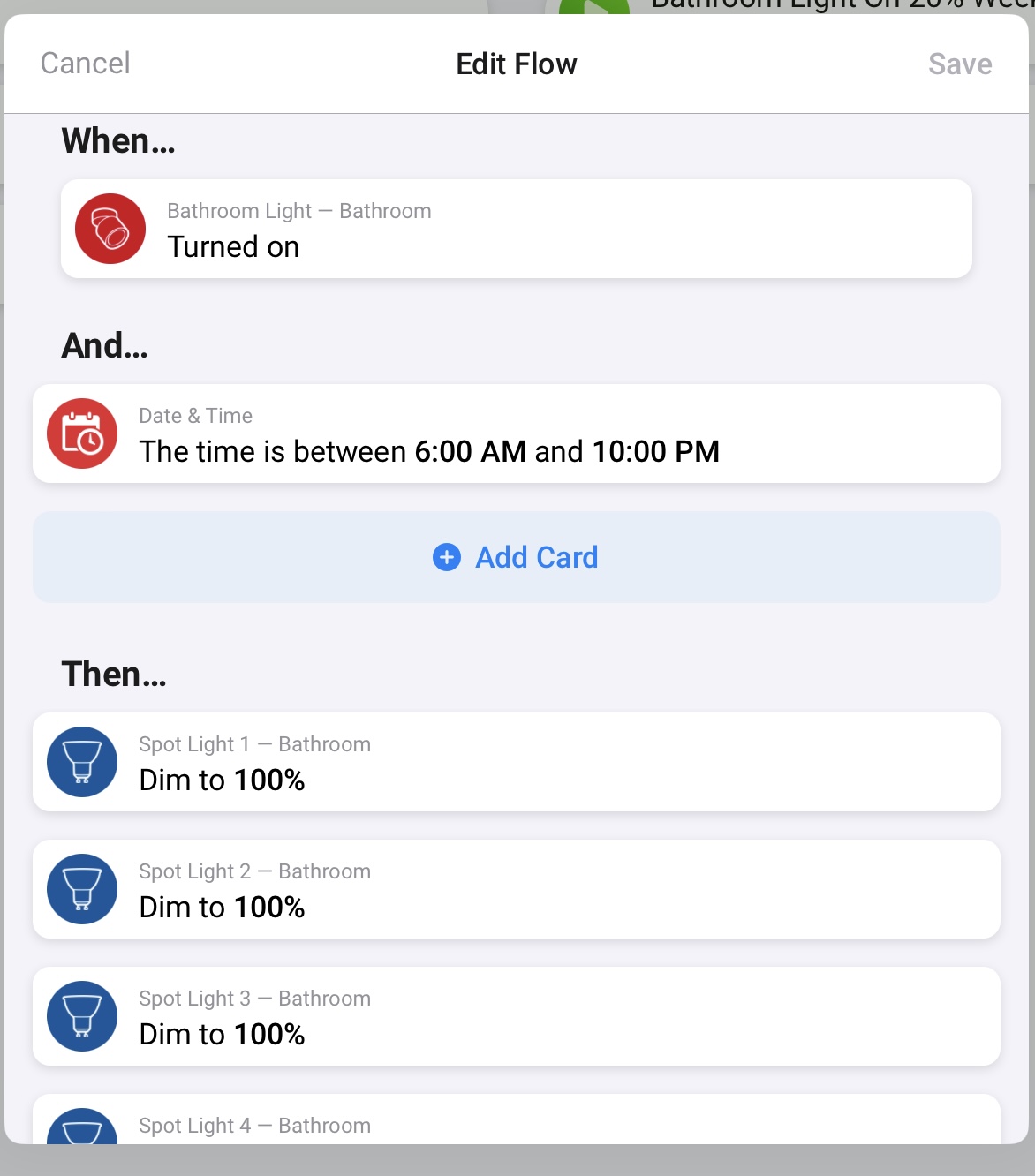1035x1176 pixels.
Task: Open Spot Light 1 dim action card
Action: (x=516, y=763)
